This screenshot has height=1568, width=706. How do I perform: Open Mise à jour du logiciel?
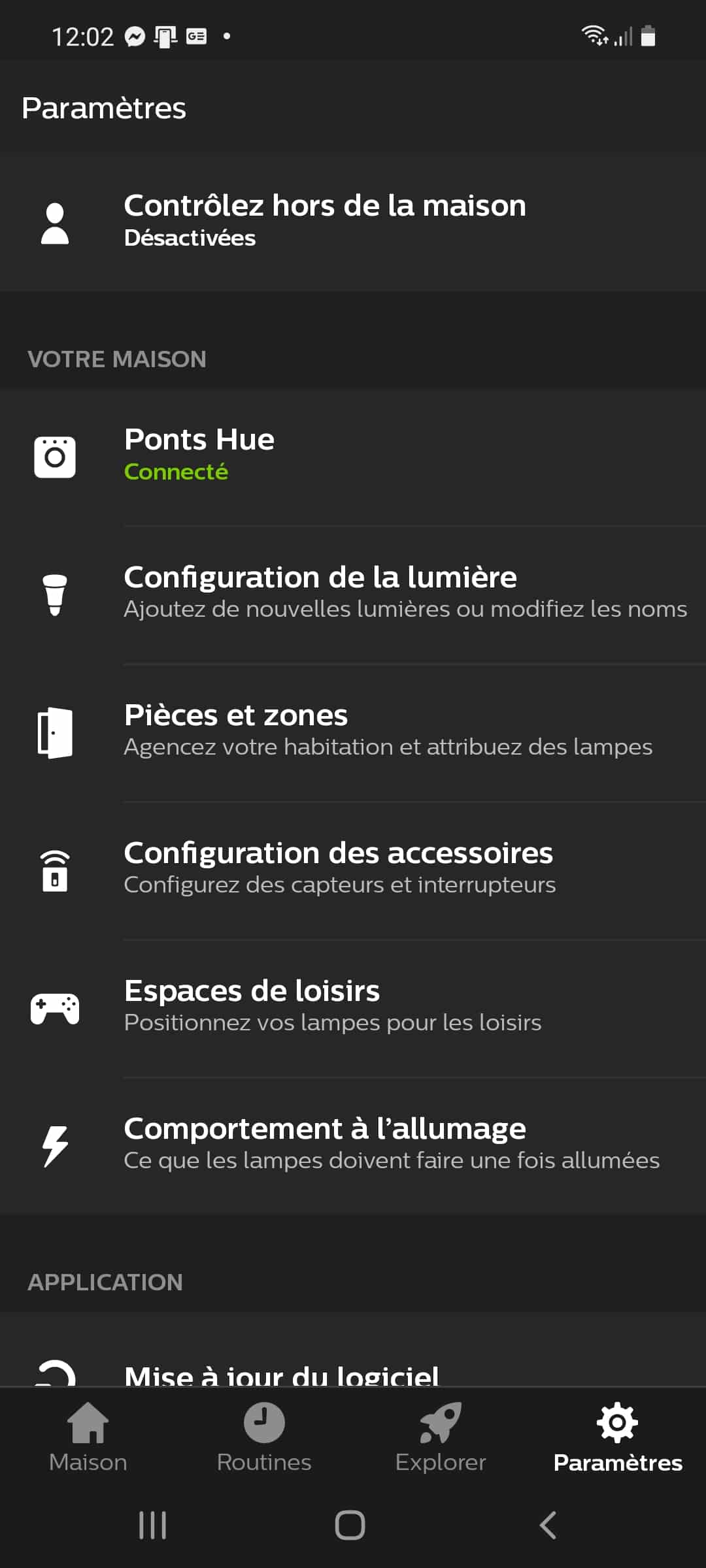coord(353,1349)
